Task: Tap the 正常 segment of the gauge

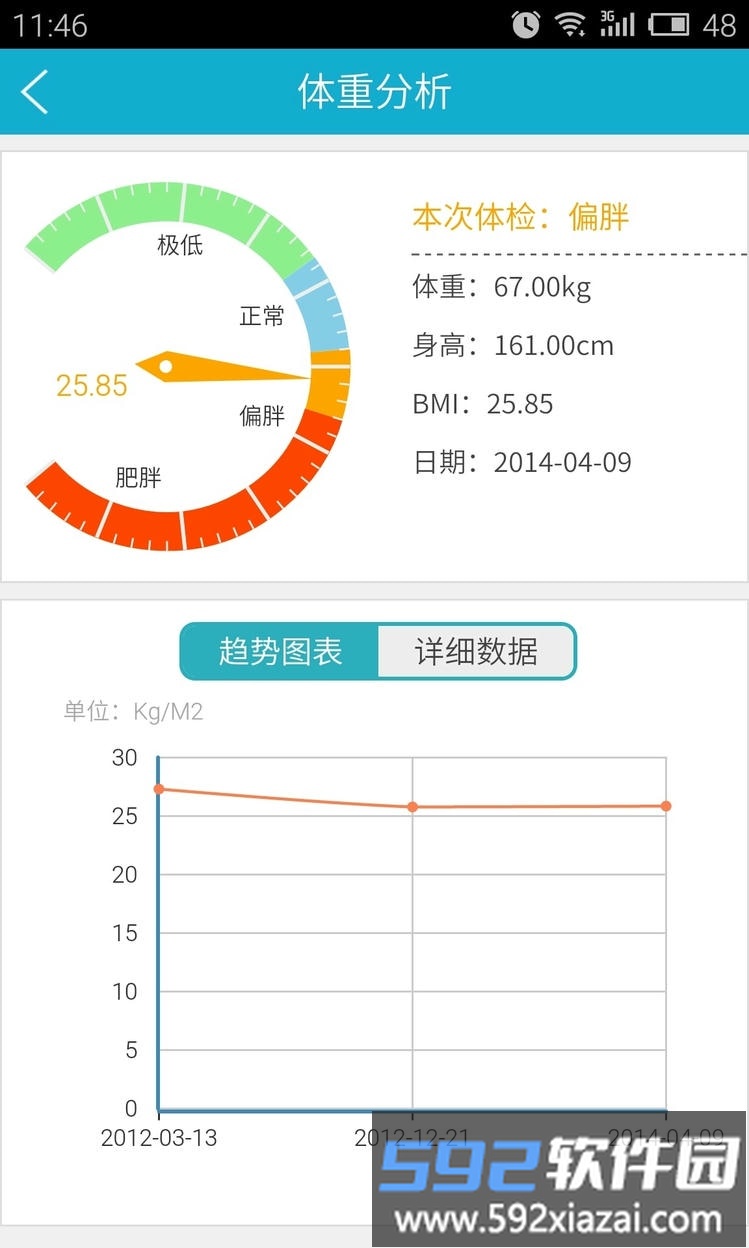Action: tap(264, 316)
